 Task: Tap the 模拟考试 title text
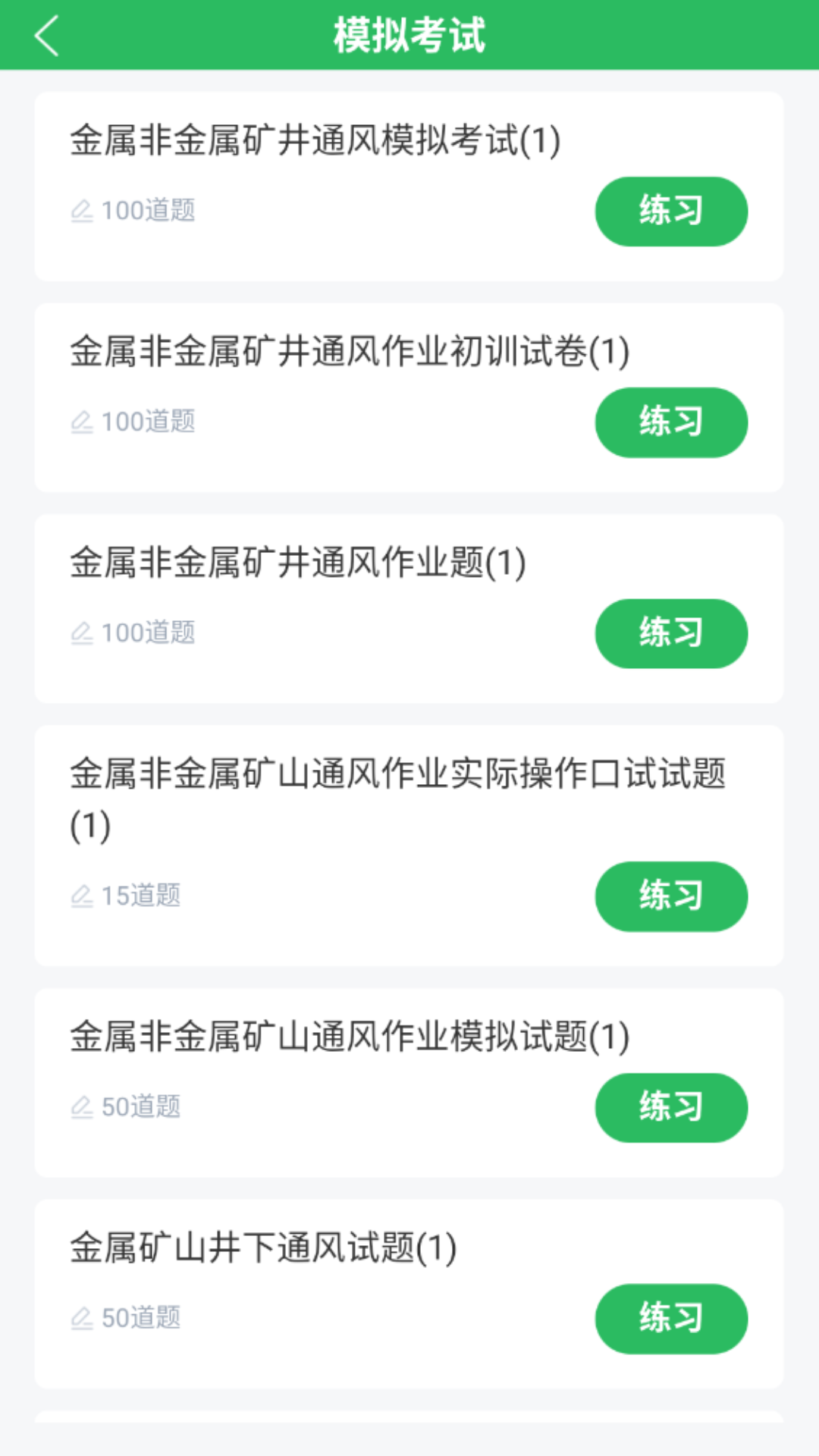[x=409, y=34]
